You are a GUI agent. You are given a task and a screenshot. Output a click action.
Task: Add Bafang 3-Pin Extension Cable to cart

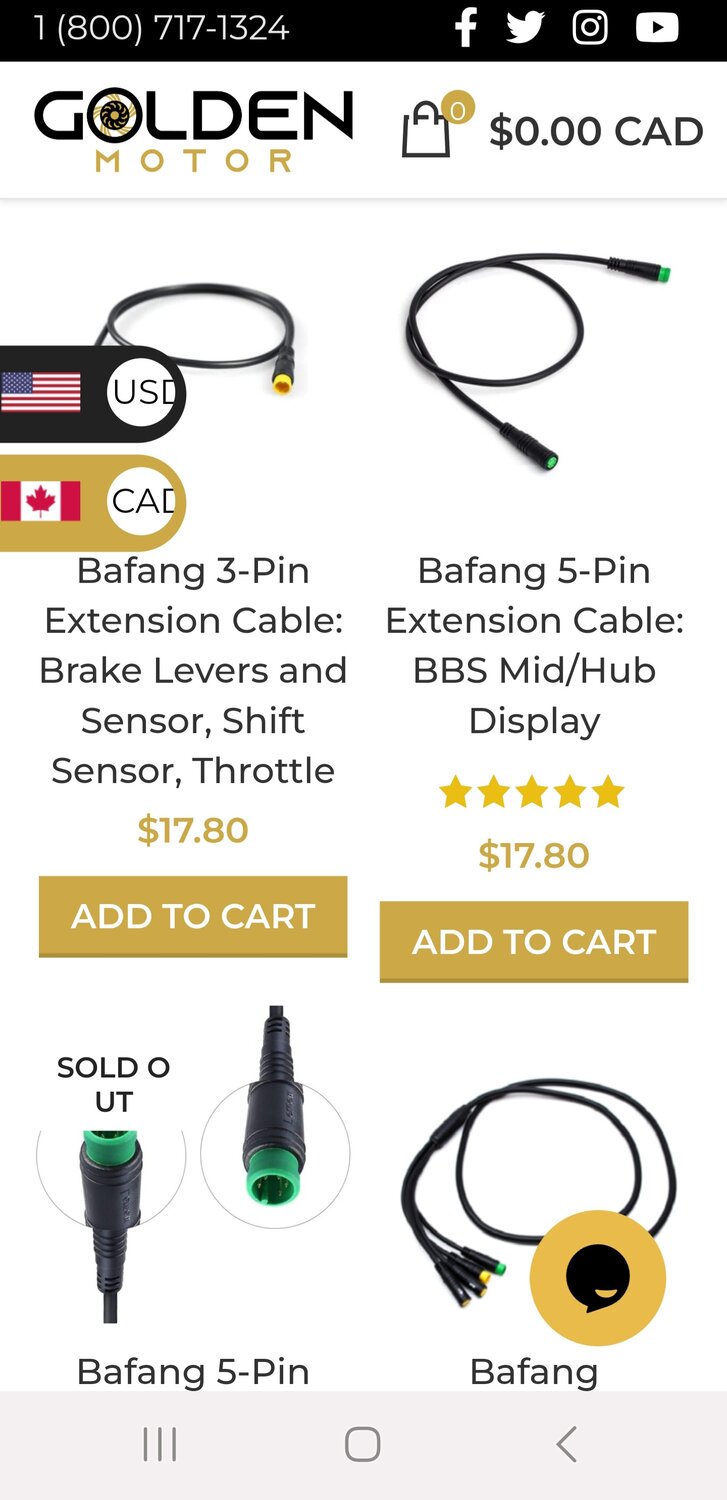point(193,917)
